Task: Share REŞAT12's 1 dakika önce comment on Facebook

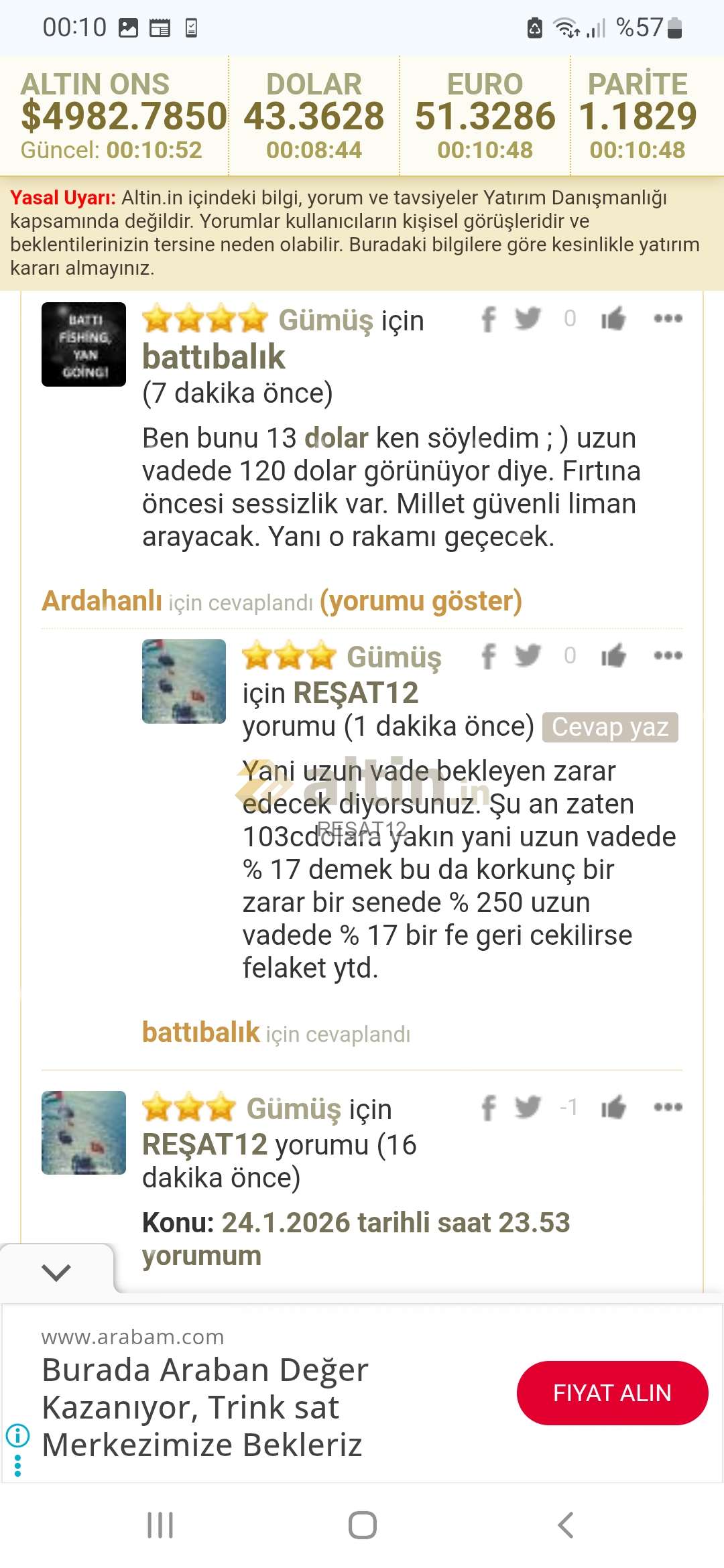Action: click(489, 656)
